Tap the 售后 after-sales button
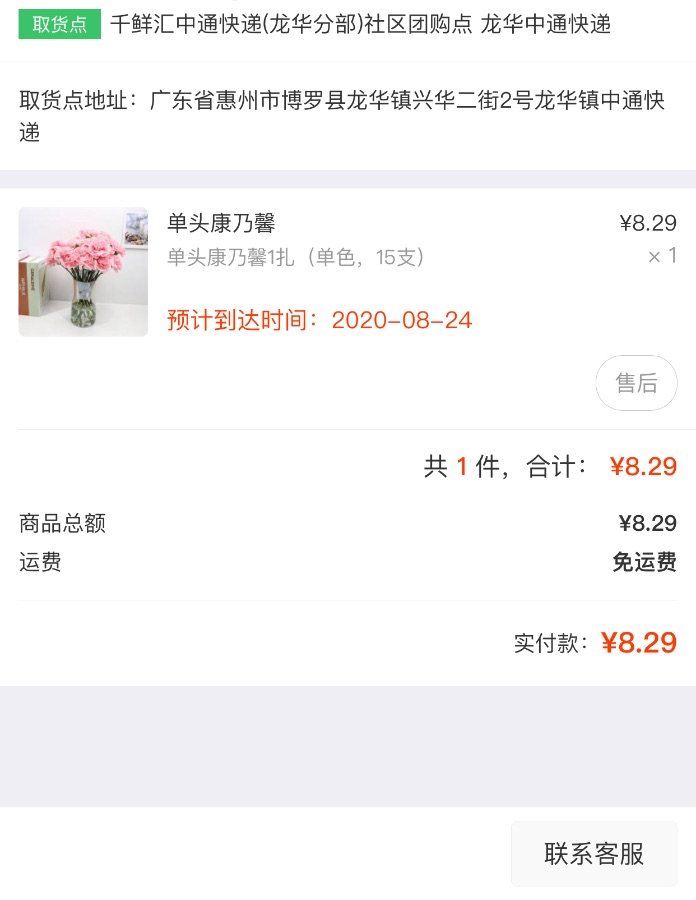Viewport: 696px width, 900px height. (x=636, y=383)
